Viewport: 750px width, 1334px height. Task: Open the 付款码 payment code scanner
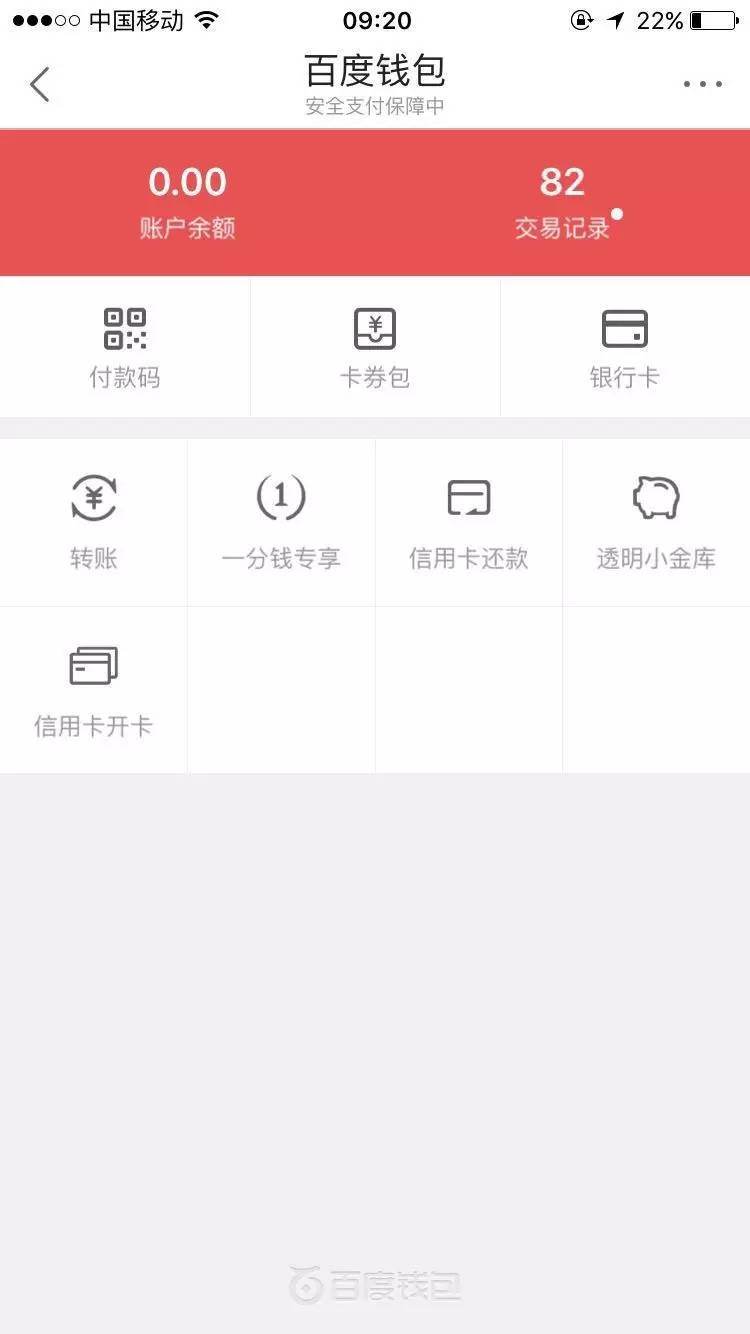click(125, 347)
